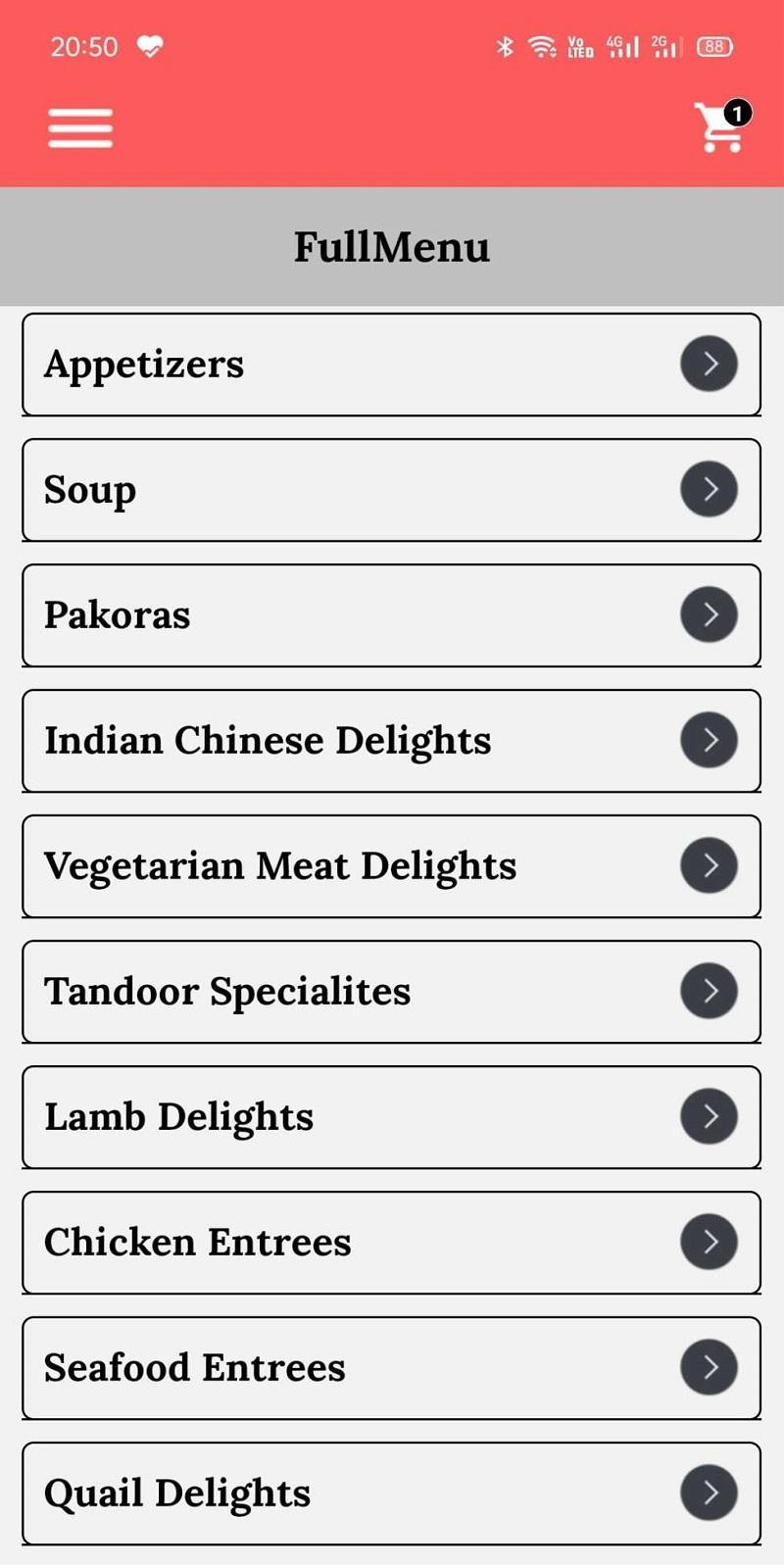Open the Soup category
The image size is (784, 1568).
[391, 490]
